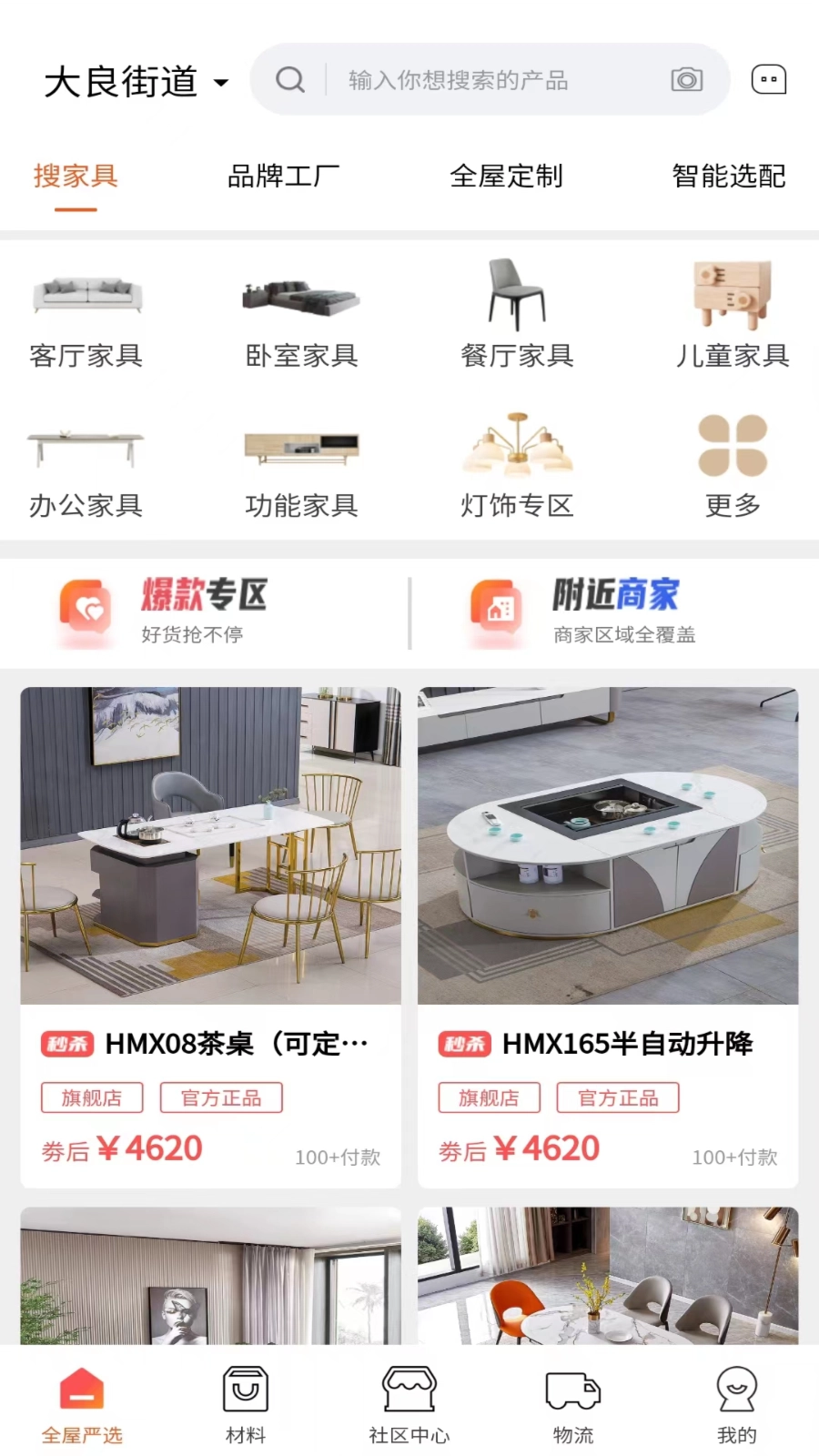
Task: Expand the 大良街道 location selector
Action: (135, 82)
